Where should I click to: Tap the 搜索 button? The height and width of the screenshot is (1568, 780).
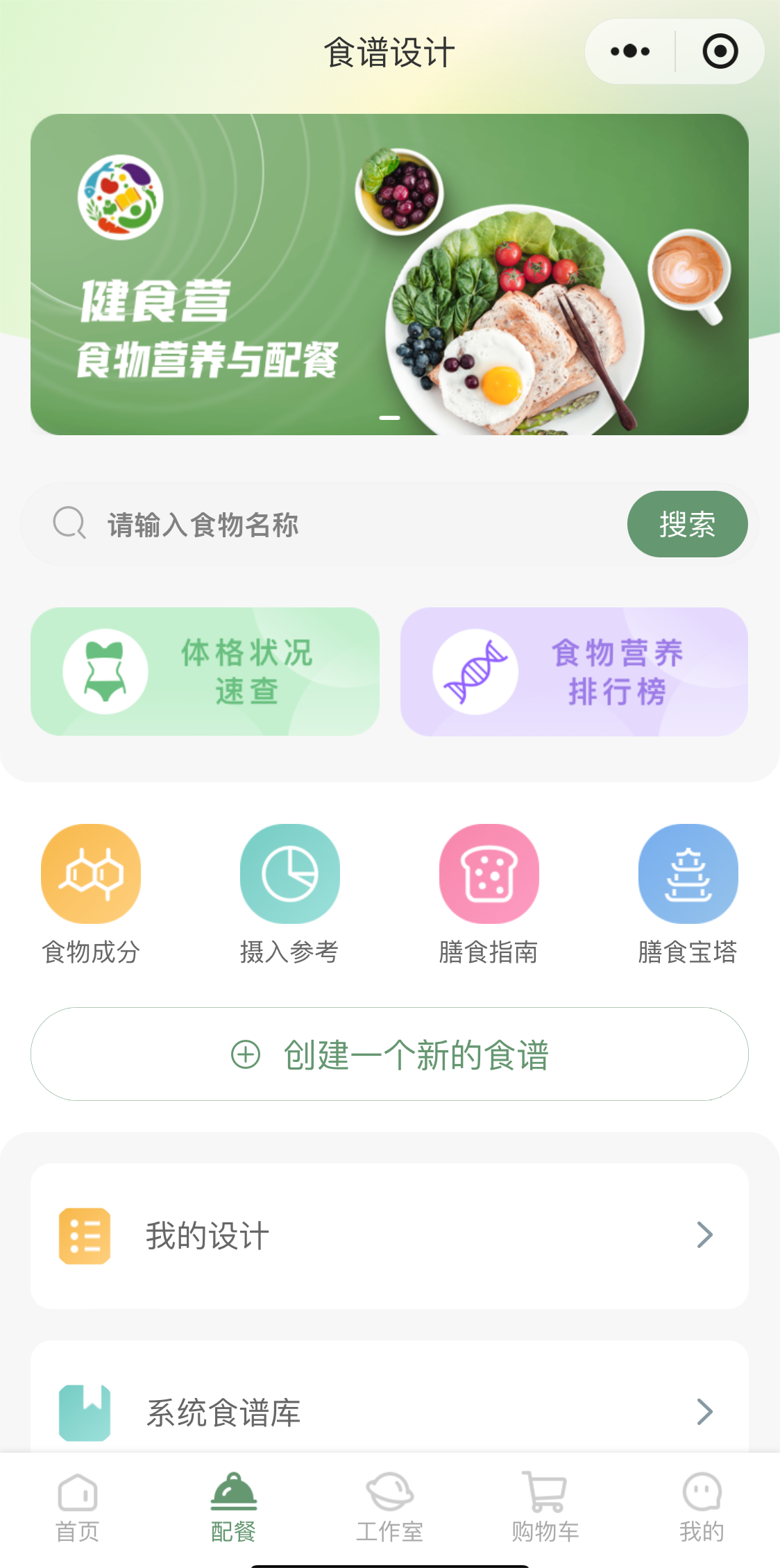(x=687, y=524)
